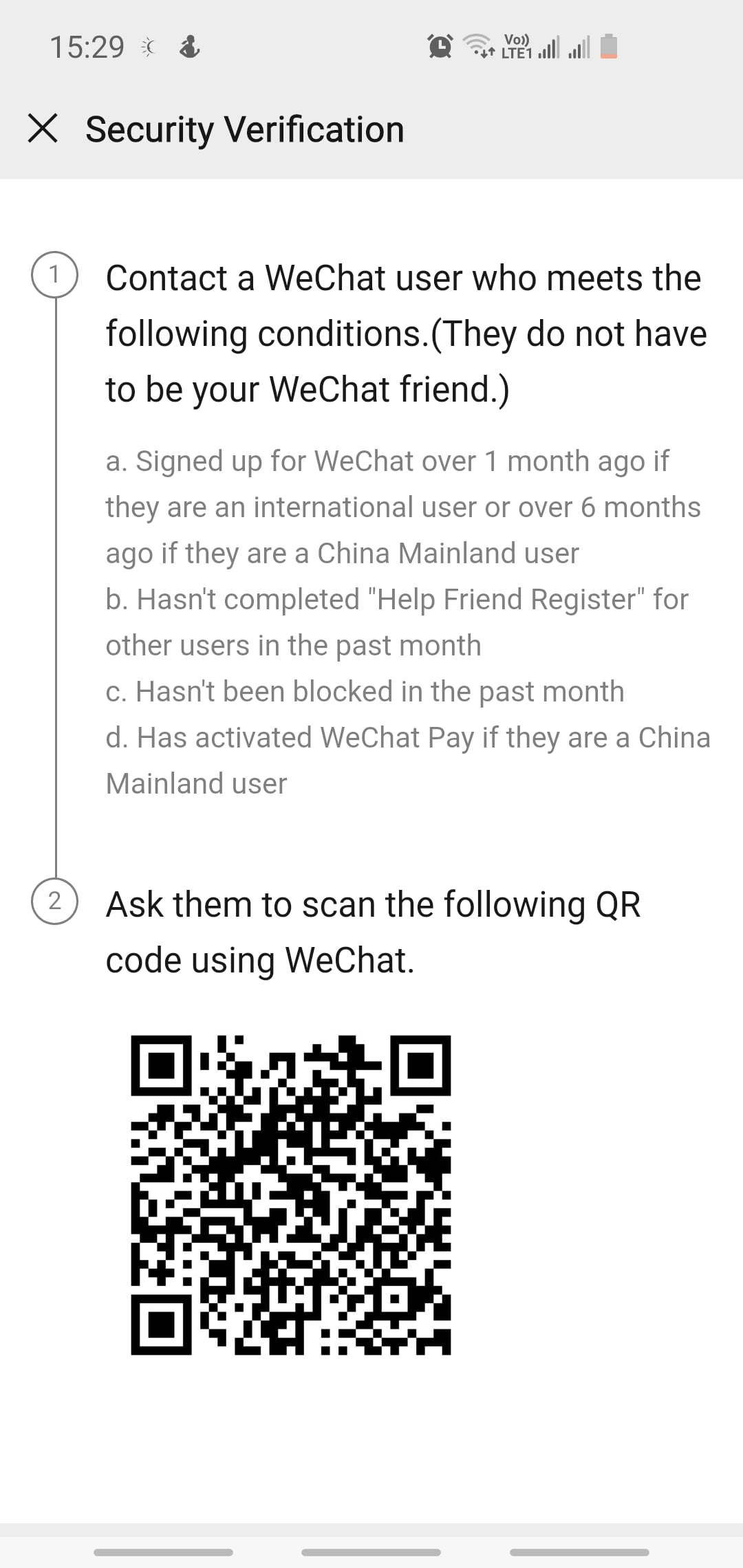Close the Security Verification screen
Image resolution: width=743 pixels, height=1568 pixels.
(43, 129)
